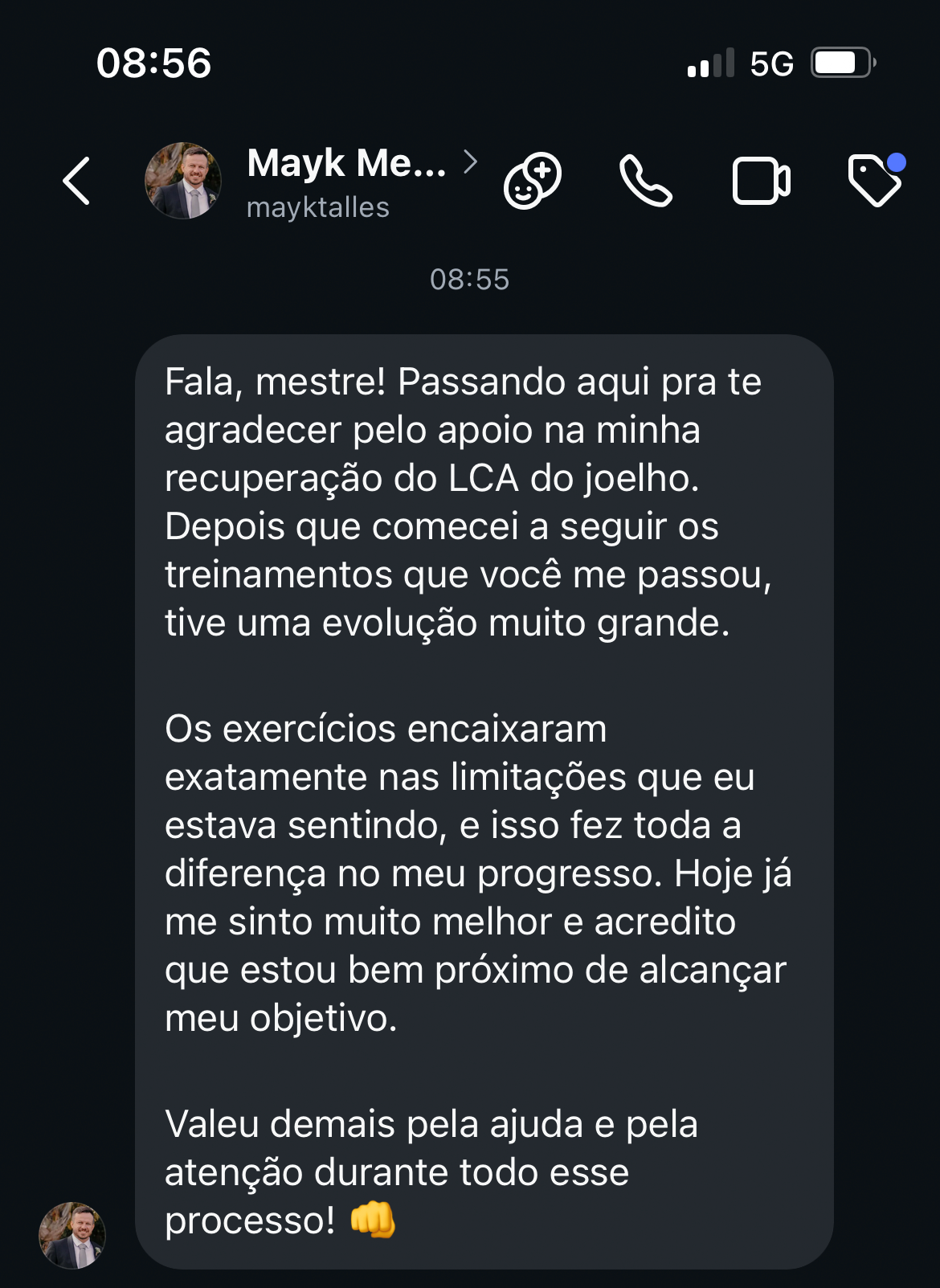Tap the add-avatar smiley face icon in header

pyautogui.click(x=531, y=182)
